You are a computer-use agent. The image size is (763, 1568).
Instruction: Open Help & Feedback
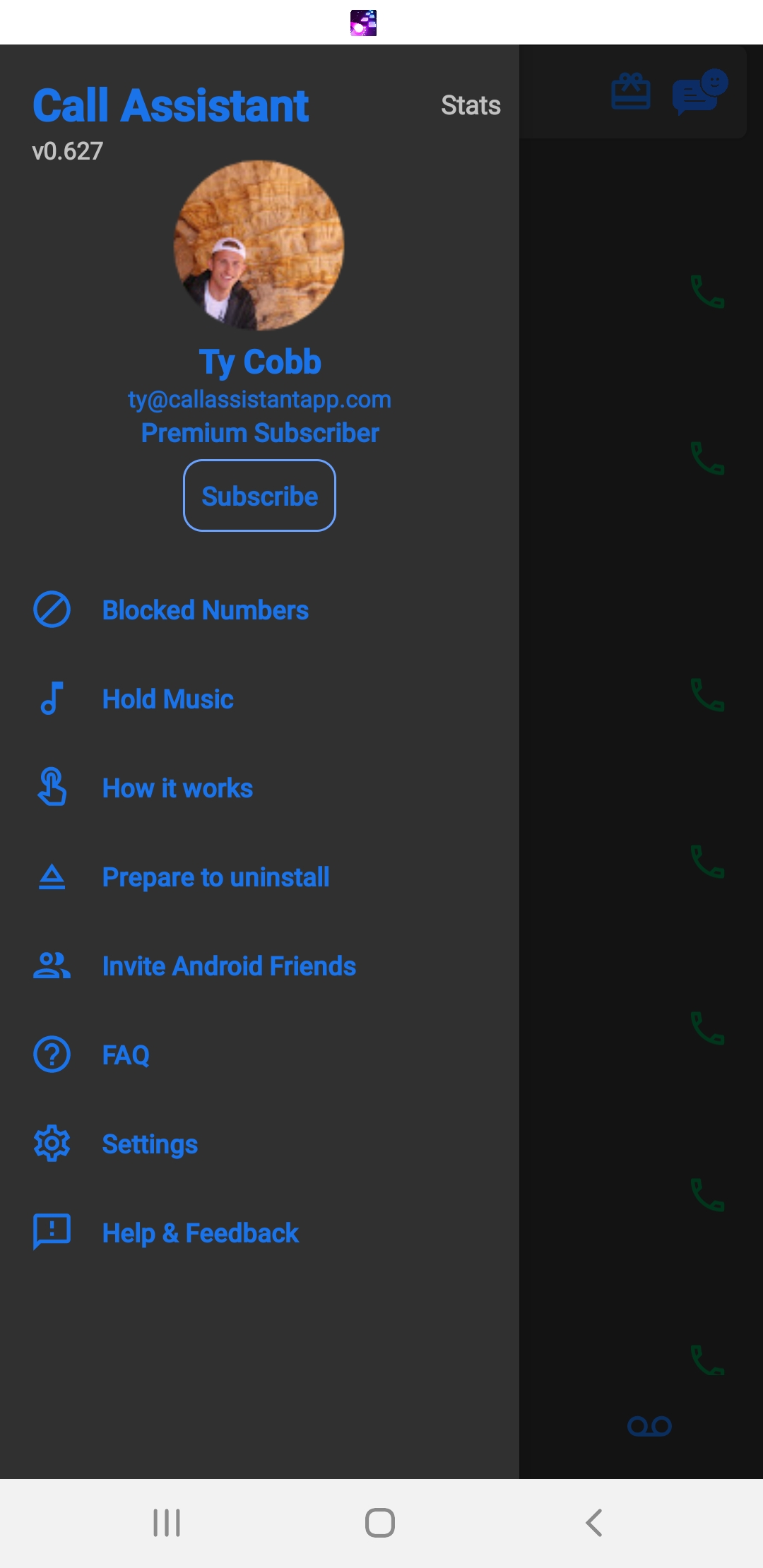[200, 1233]
